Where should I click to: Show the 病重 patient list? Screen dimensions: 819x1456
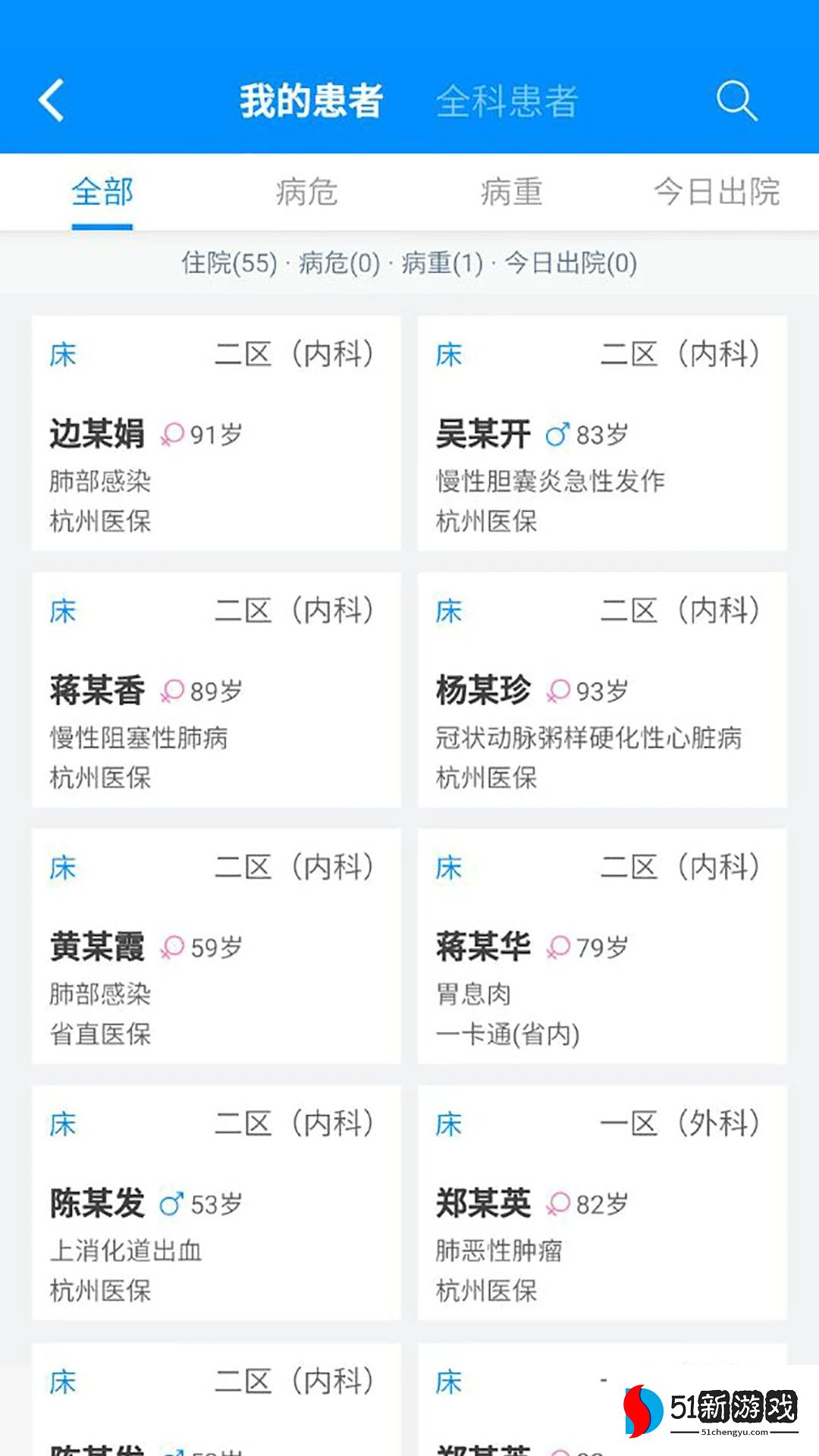click(x=511, y=192)
